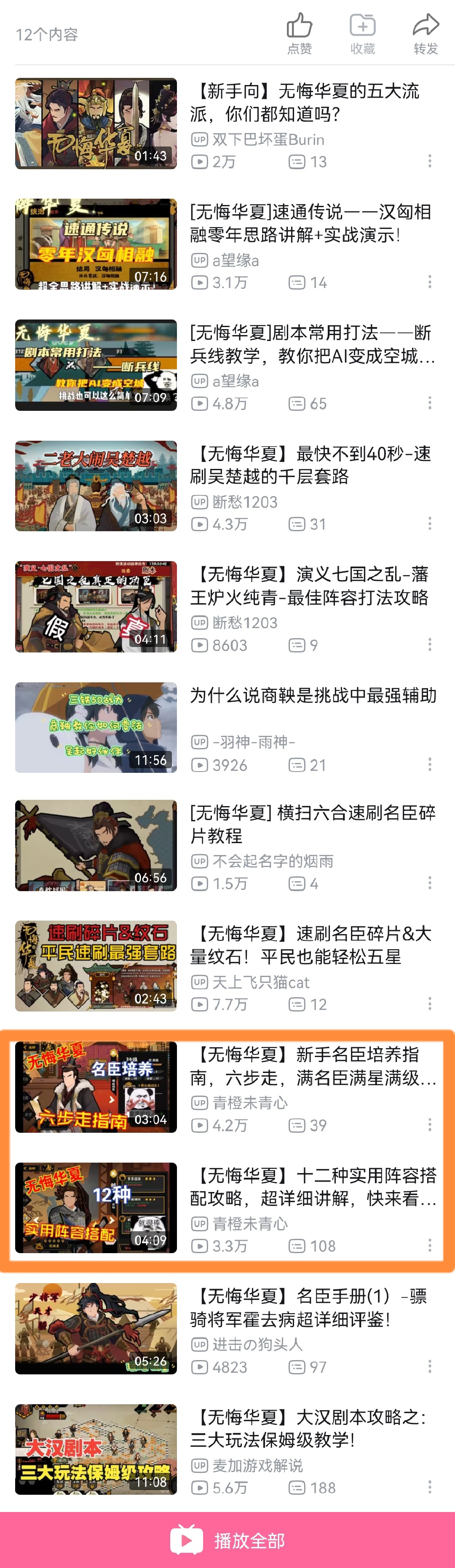
Task: Share the playlist using 转发
Action: coord(425,34)
